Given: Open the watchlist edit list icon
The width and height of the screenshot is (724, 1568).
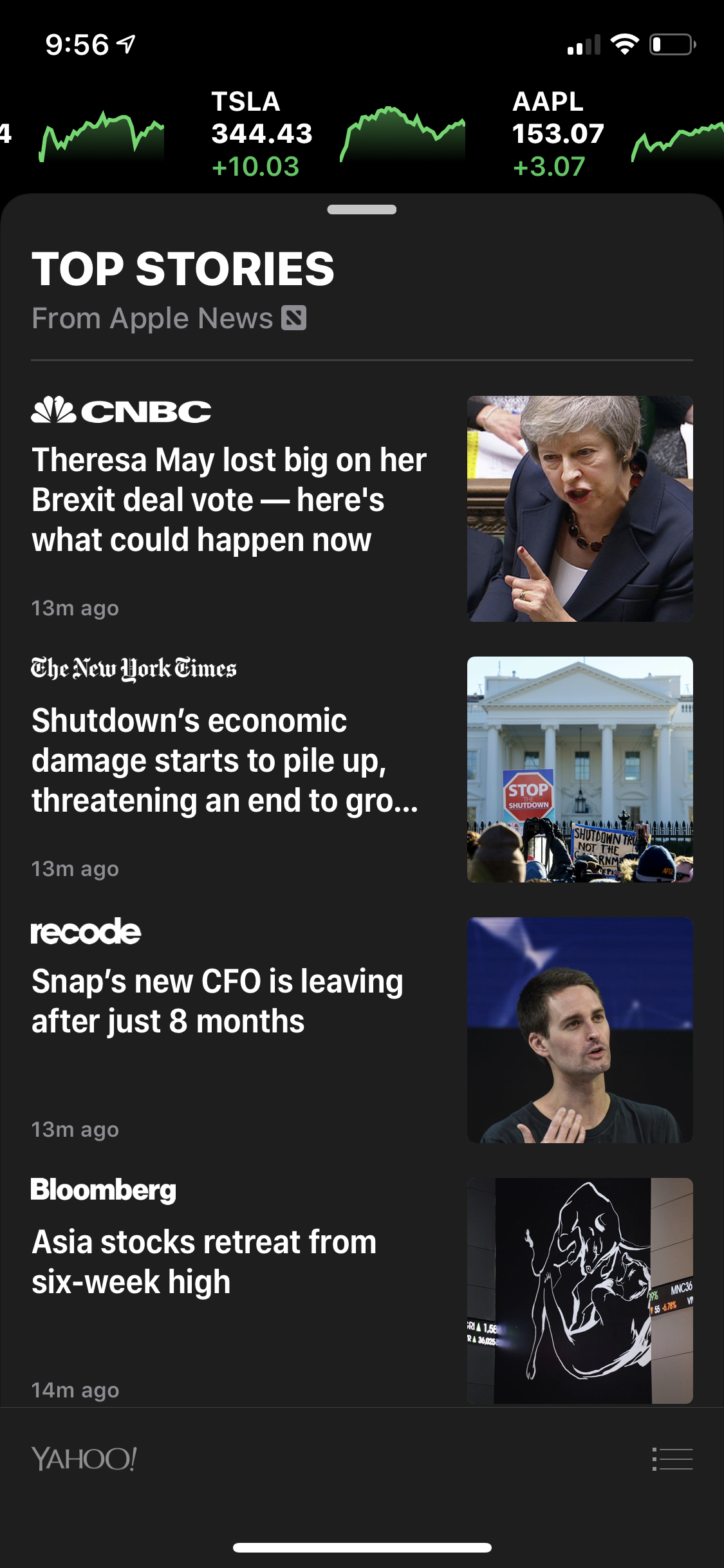Looking at the screenshot, I should coord(672,1459).
